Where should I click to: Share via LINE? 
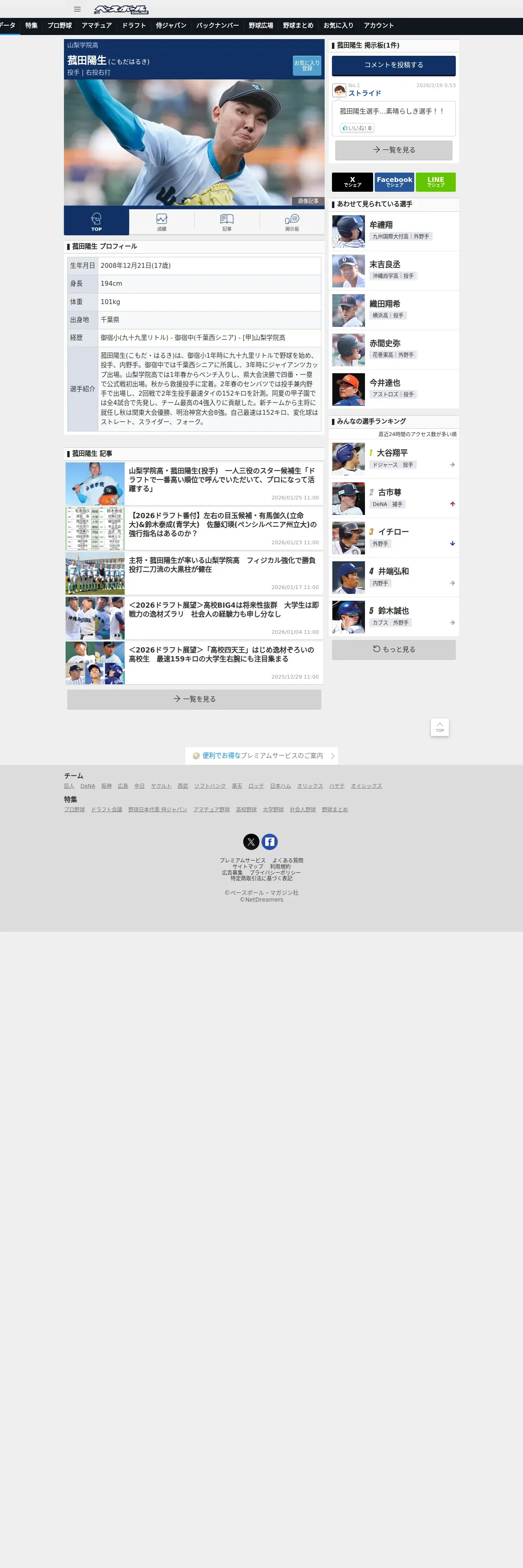coord(436,182)
